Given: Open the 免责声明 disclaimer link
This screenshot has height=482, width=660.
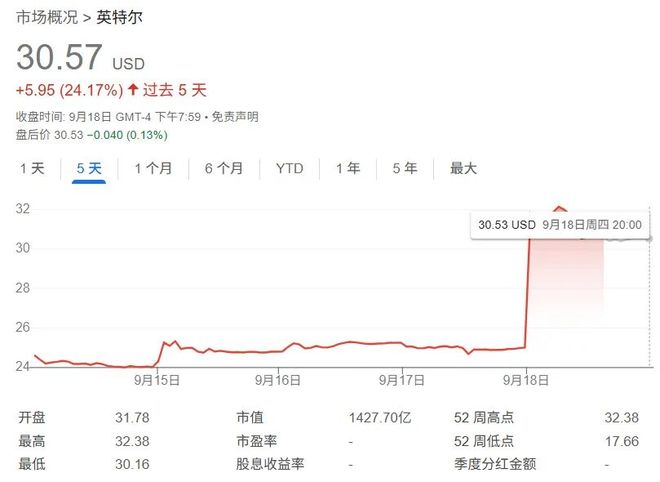Looking at the screenshot, I should 234,117.
